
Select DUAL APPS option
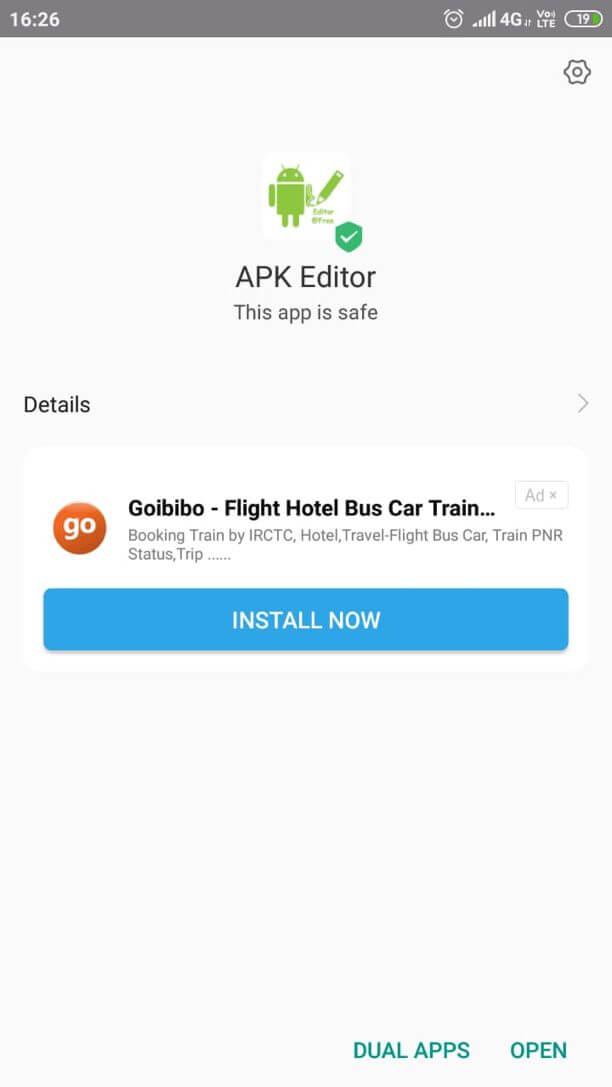coord(411,1050)
